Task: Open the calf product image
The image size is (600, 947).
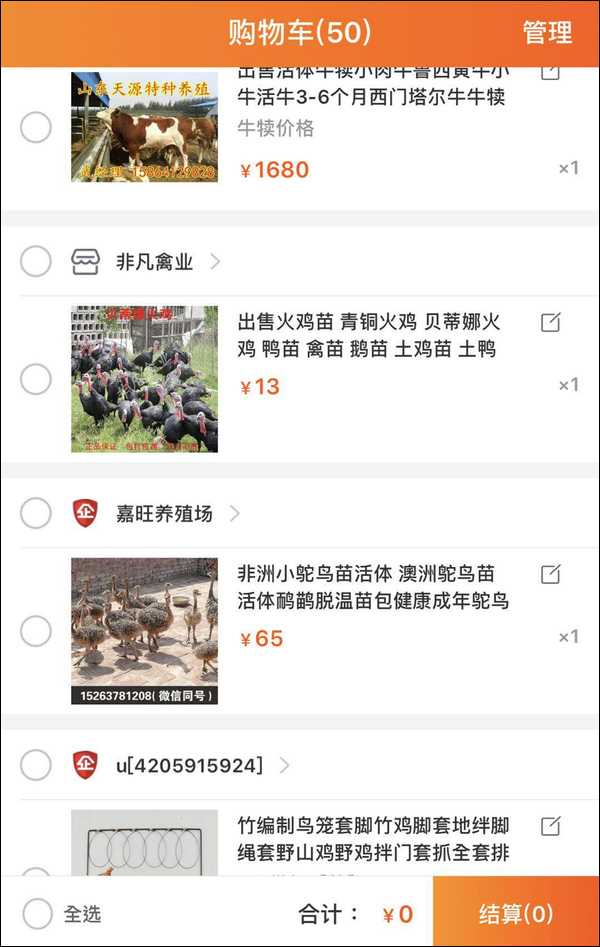Action: pos(144,127)
